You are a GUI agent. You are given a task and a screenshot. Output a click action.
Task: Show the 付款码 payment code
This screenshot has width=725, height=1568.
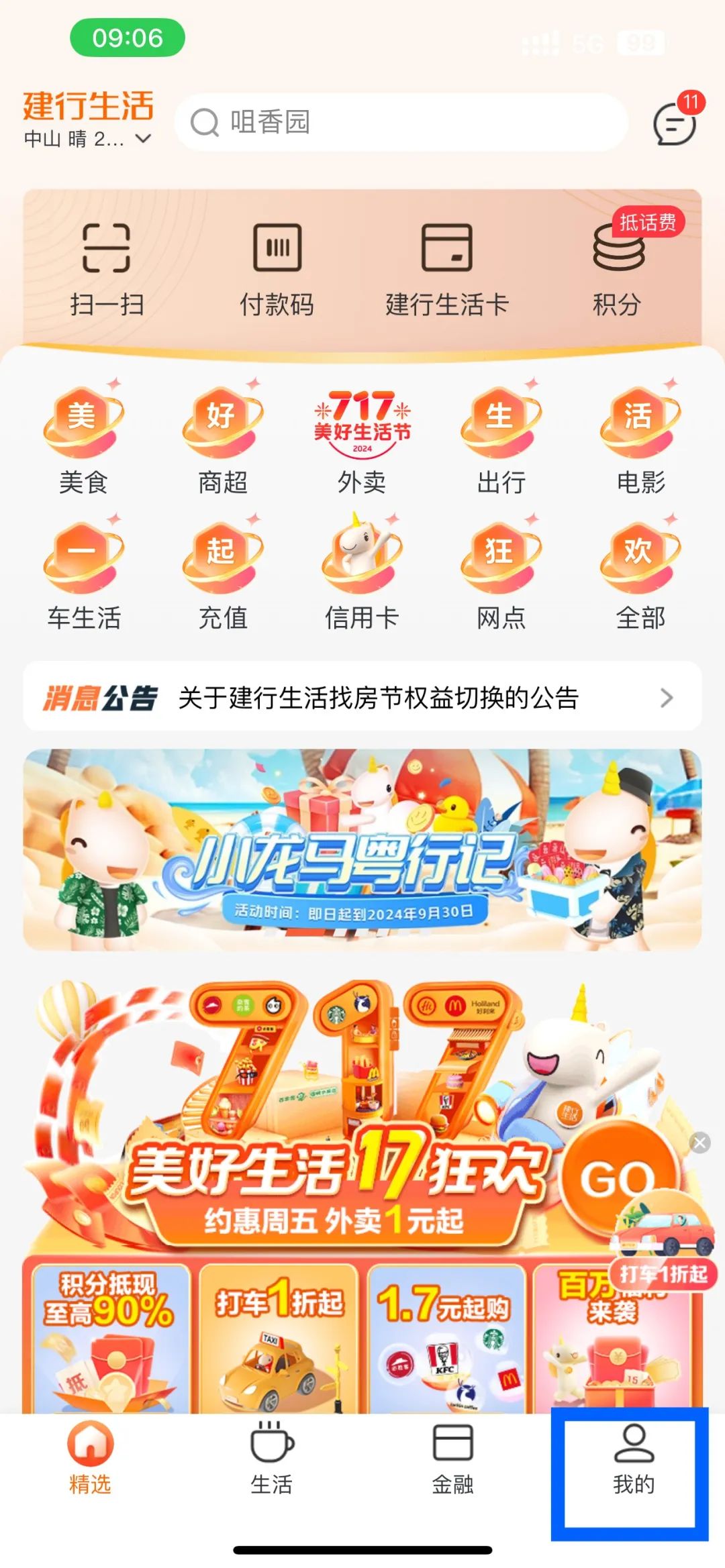(x=277, y=269)
